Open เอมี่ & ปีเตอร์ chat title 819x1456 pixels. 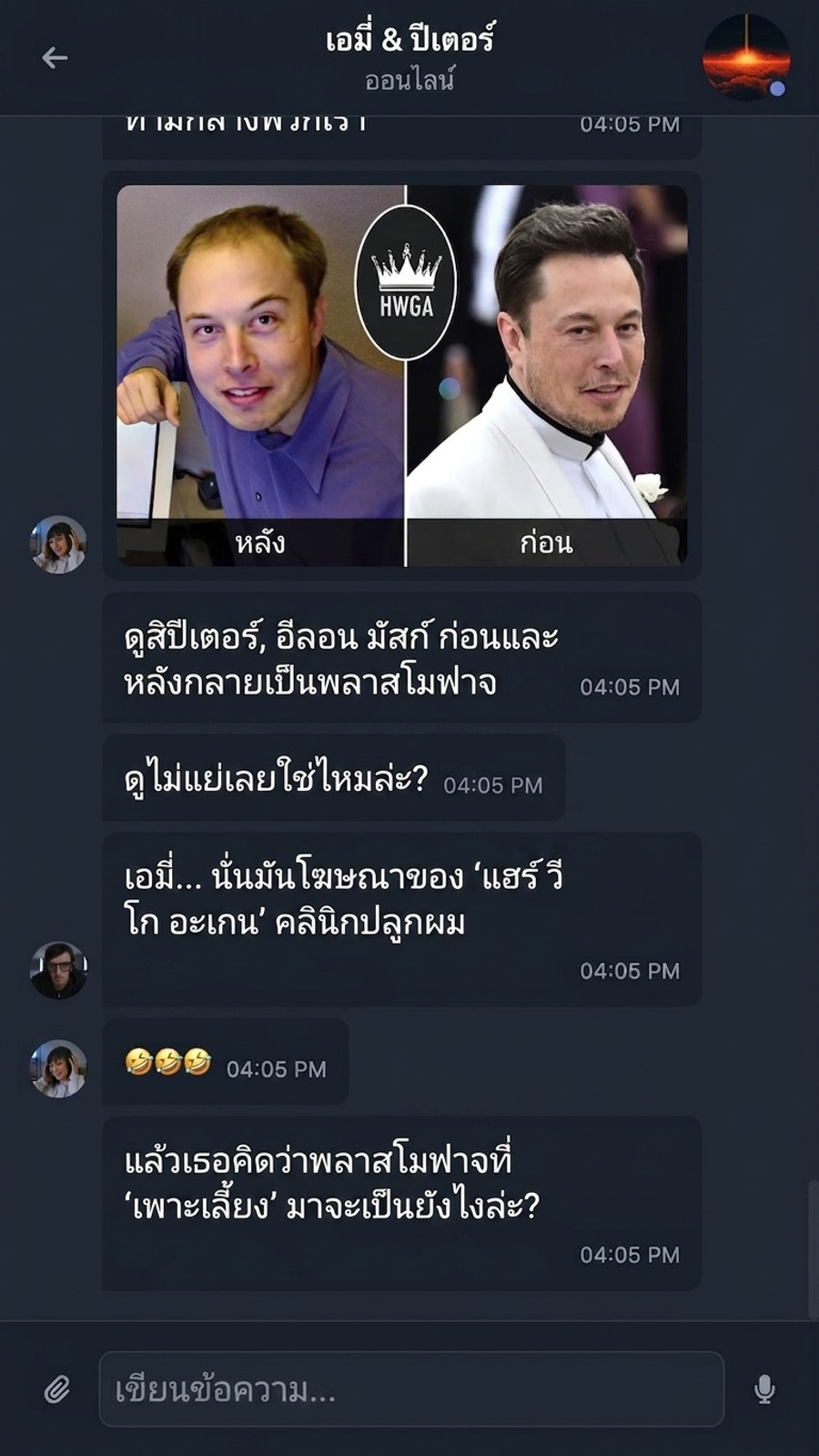tap(410, 40)
